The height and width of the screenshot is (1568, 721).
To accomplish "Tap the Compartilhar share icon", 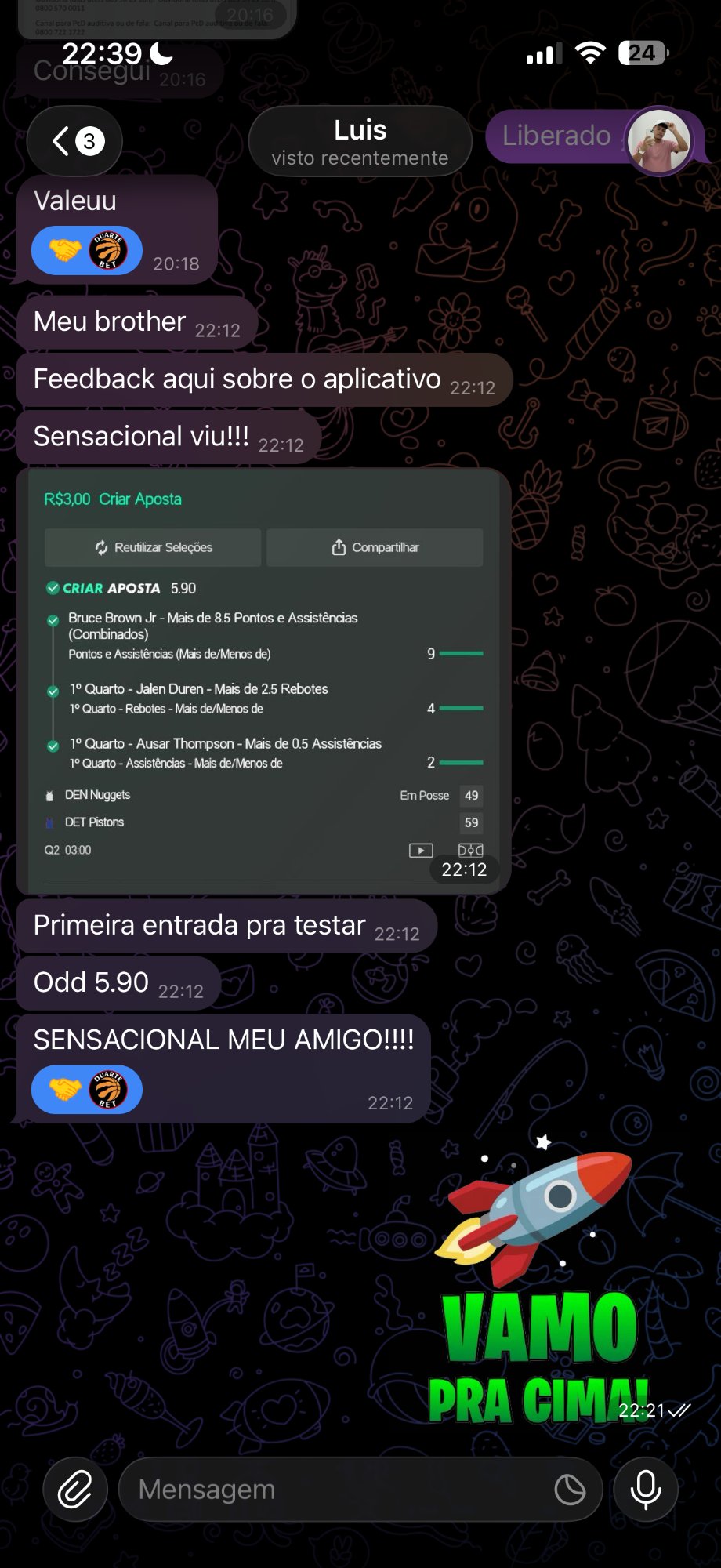I will point(339,547).
